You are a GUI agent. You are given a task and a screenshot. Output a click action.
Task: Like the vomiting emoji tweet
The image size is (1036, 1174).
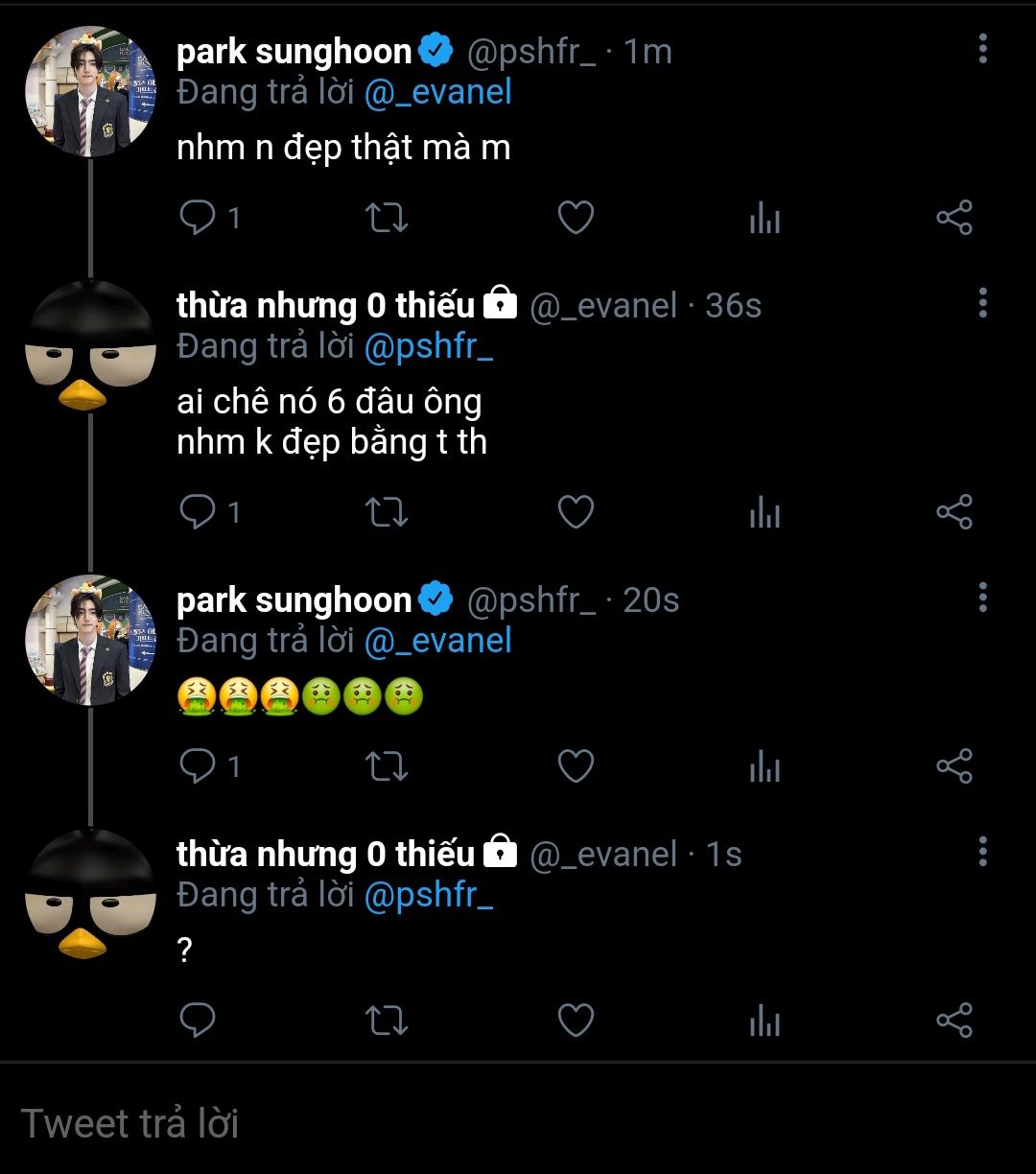click(x=576, y=765)
